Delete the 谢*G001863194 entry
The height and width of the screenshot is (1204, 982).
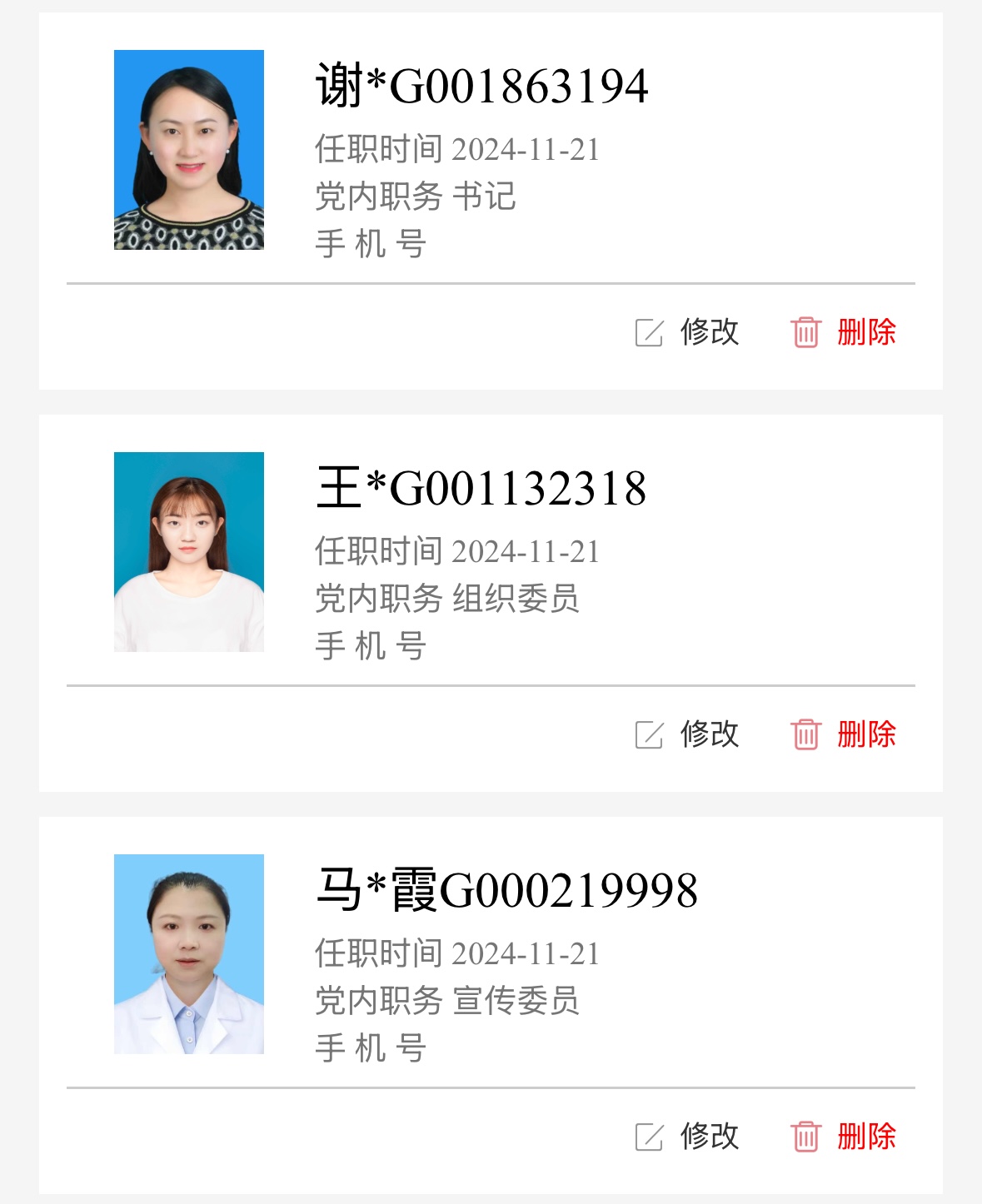[x=843, y=332]
